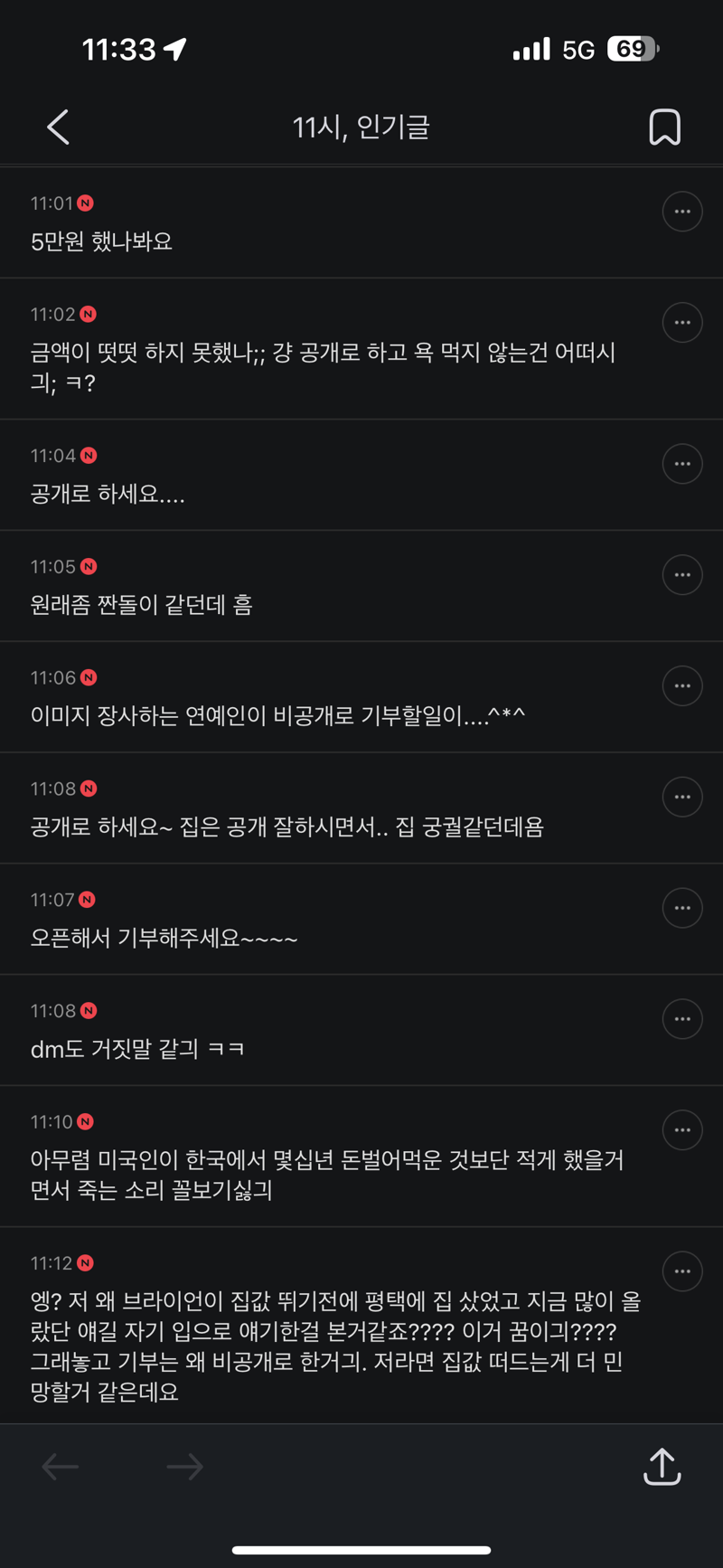Open more menu on the '아무렴 미국인이' comment
The width and height of the screenshot is (723, 1568).
point(682,1130)
